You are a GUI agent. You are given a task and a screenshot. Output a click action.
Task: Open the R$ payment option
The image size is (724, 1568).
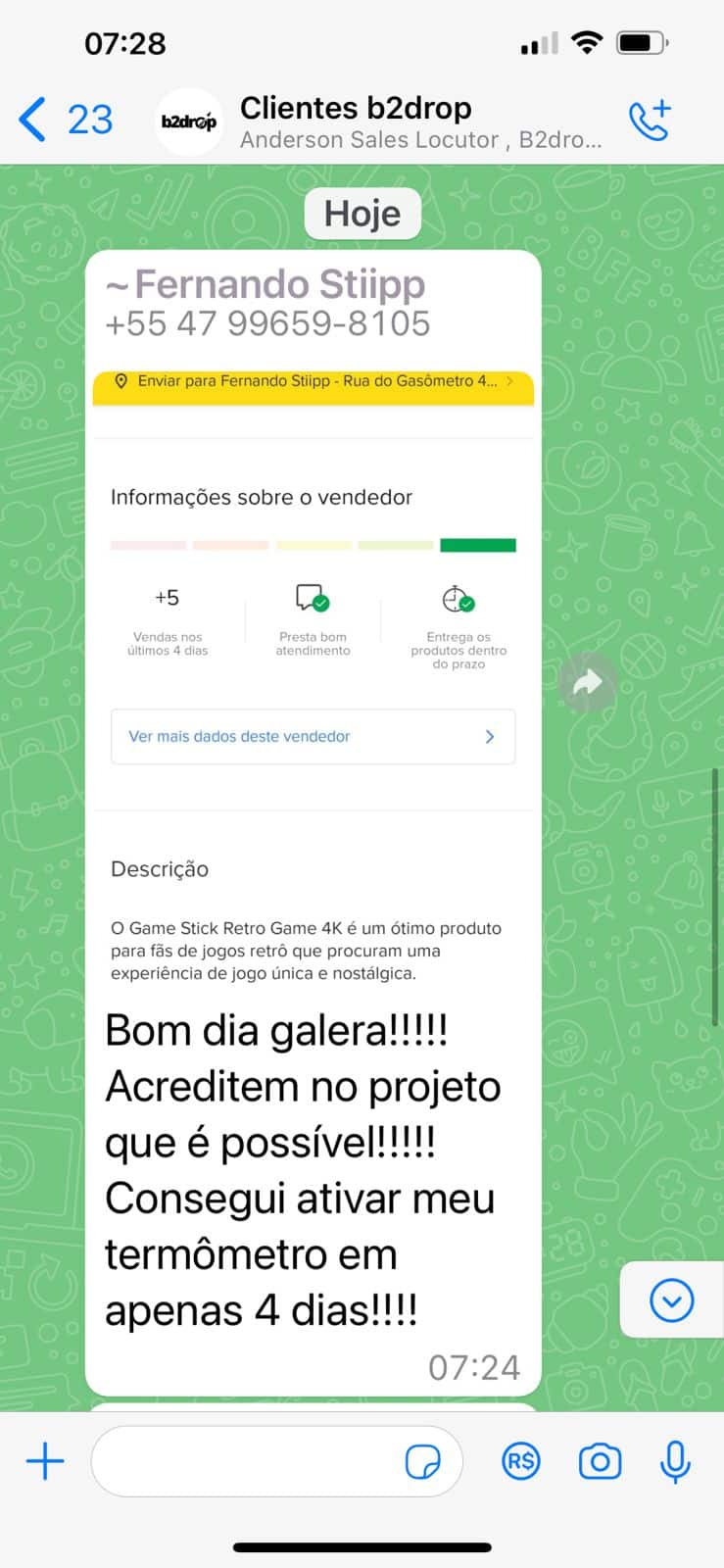(521, 1461)
